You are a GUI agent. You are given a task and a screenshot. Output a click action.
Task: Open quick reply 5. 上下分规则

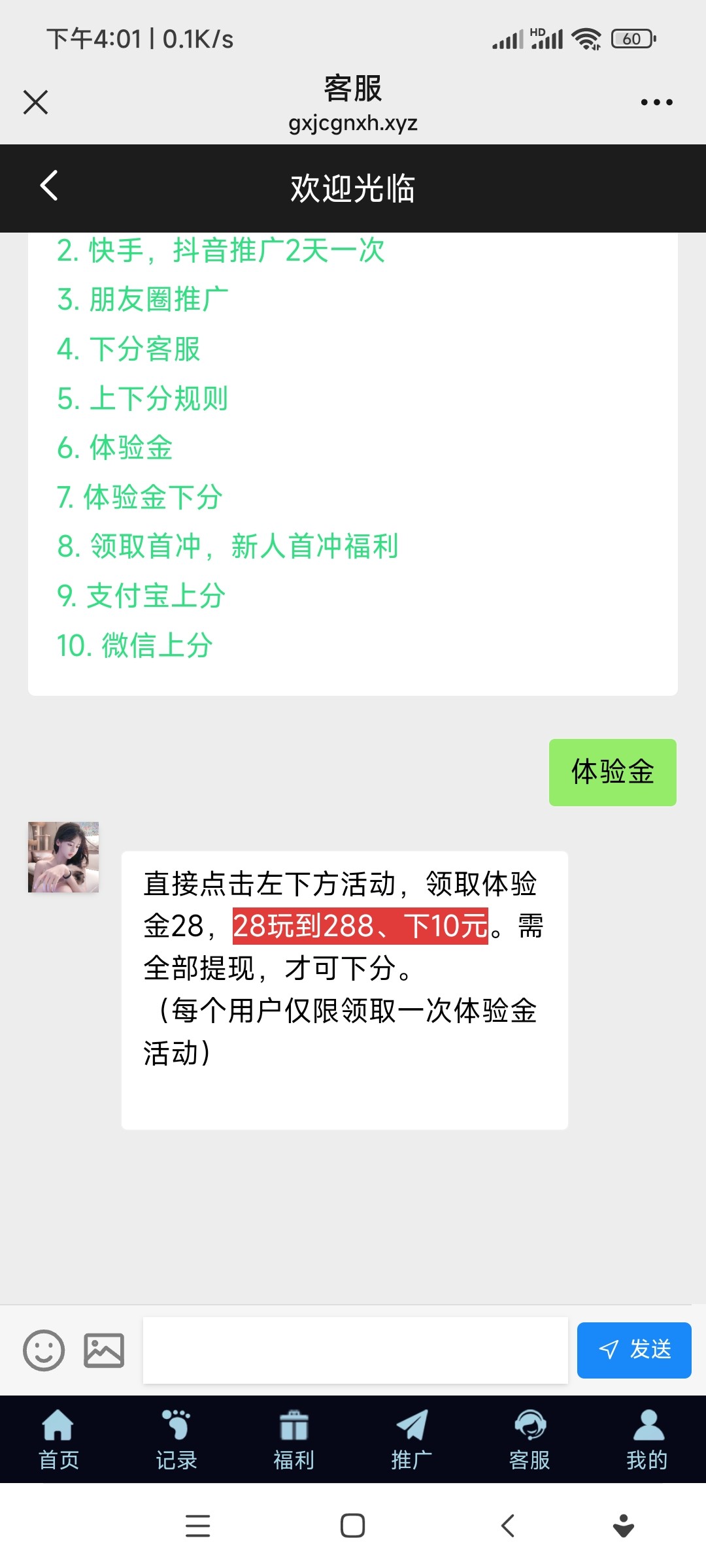[143, 399]
